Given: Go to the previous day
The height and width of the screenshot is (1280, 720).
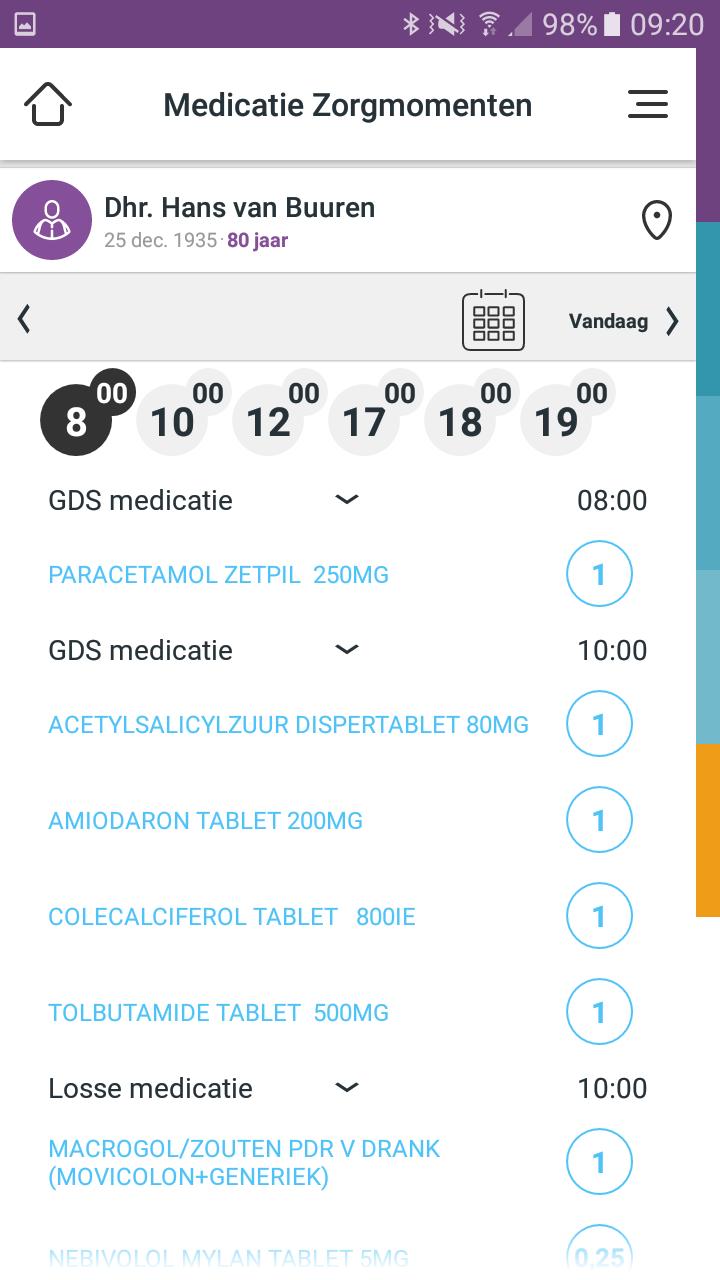Looking at the screenshot, I should (x=24, y=320).
